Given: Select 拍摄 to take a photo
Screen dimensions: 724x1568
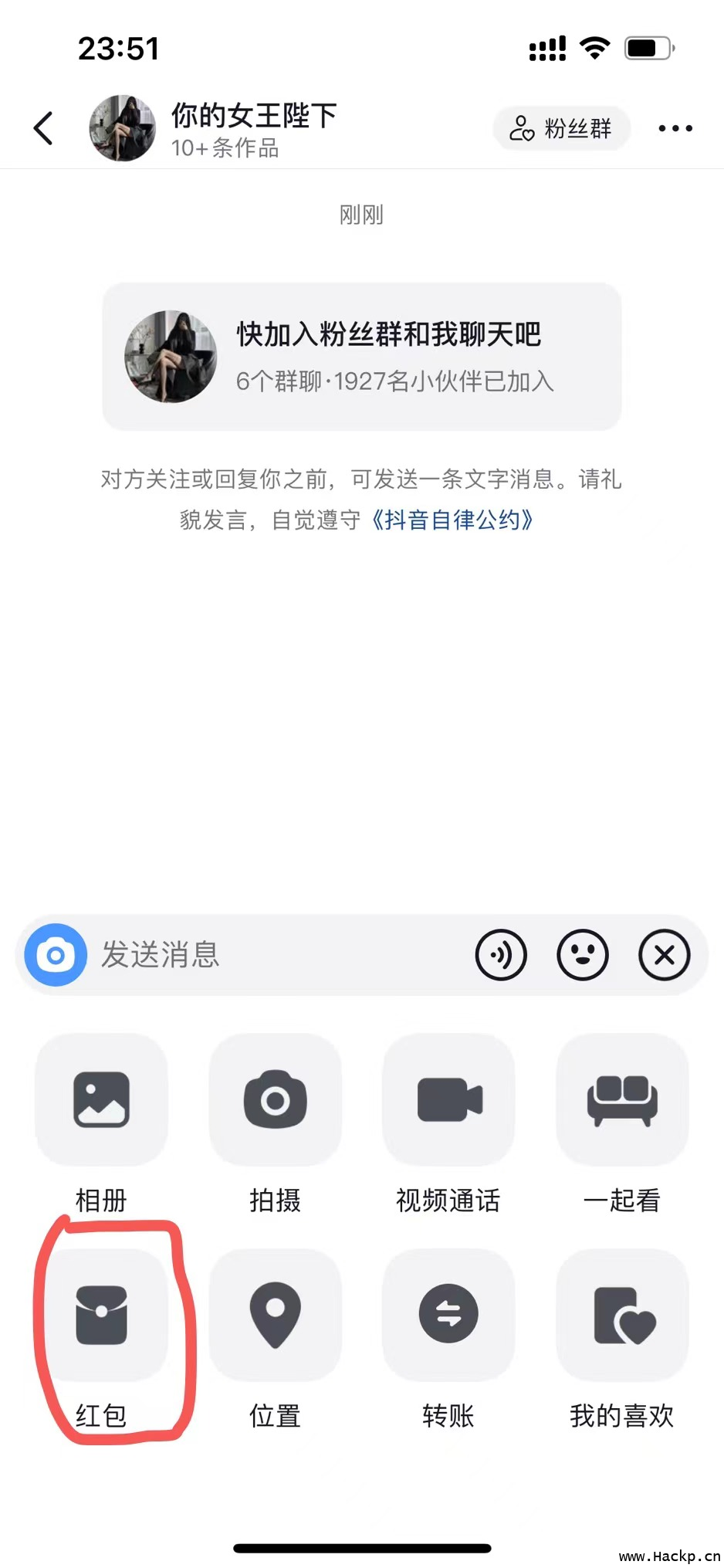Looking at the screenshot, I should [275, 1100].
